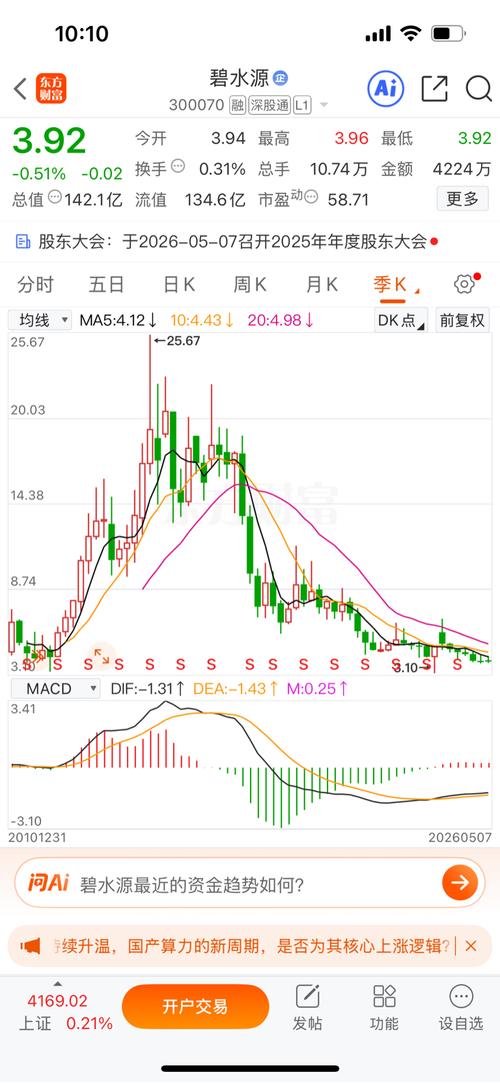Tap the 开户交易 button

(195, 1006)
